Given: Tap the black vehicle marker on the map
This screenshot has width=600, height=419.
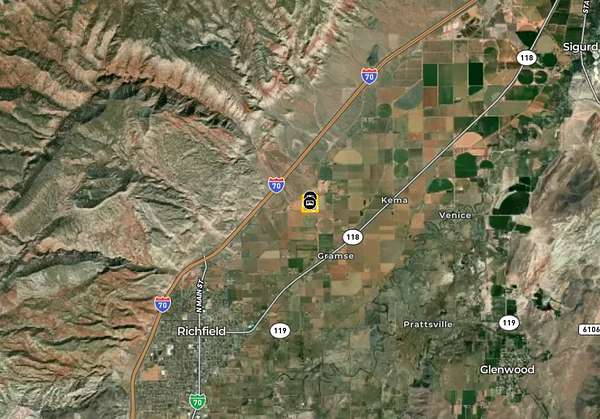Looking at the screenshot, I should [310, 201].
